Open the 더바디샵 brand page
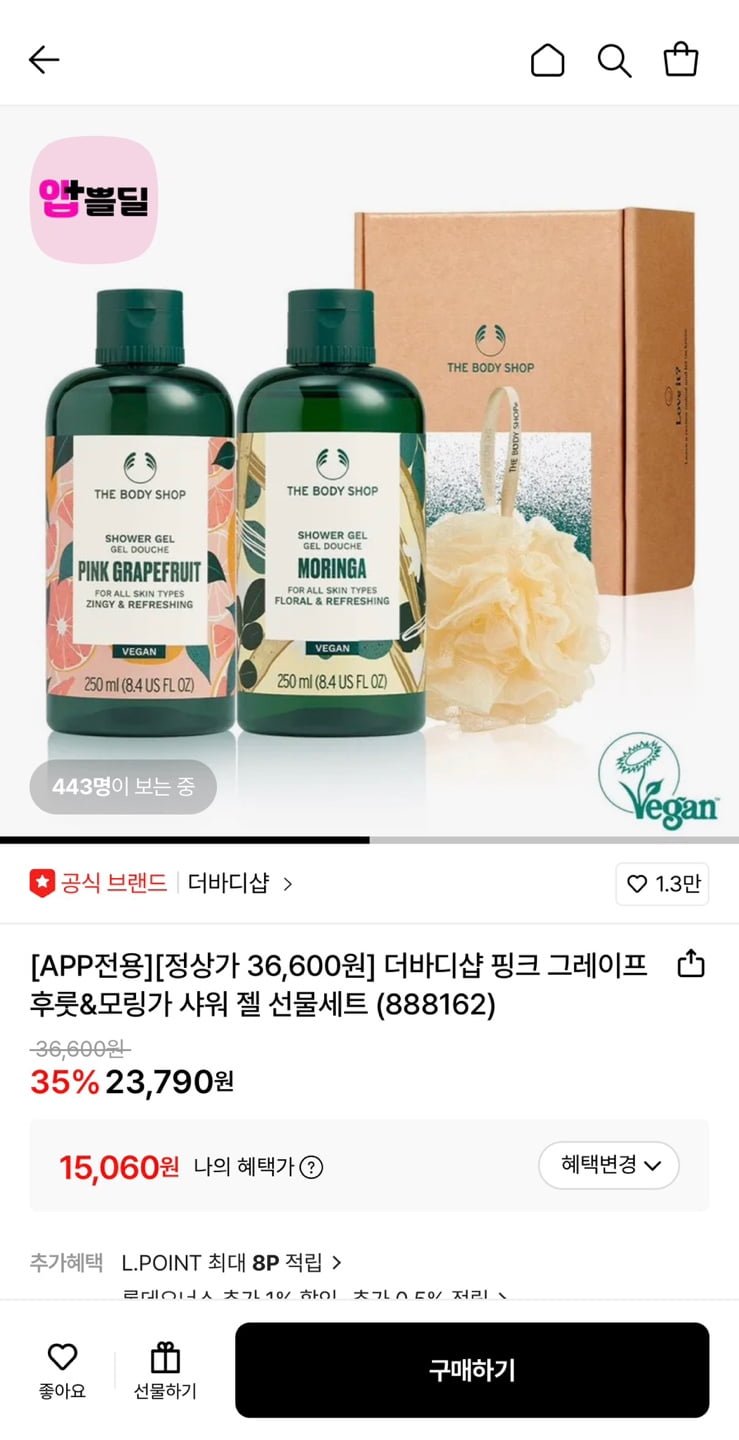739x1440 pixels. pos(240,884)
